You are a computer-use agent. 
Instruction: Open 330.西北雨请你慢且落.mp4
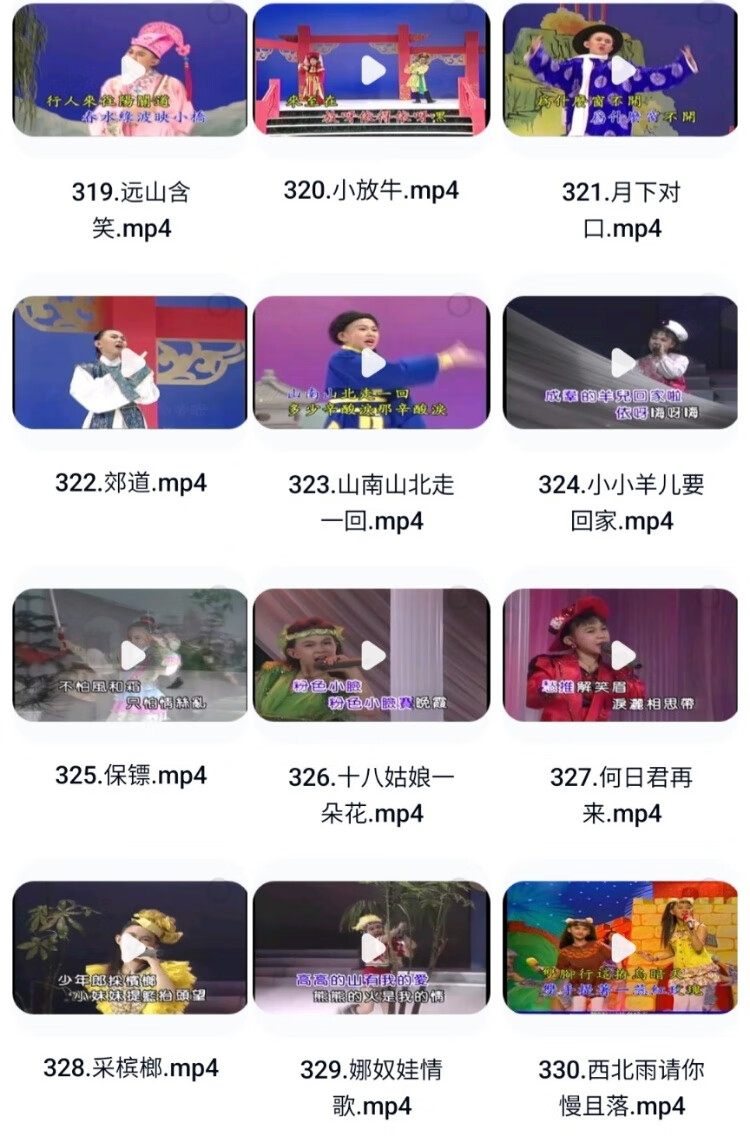[621, 947]
